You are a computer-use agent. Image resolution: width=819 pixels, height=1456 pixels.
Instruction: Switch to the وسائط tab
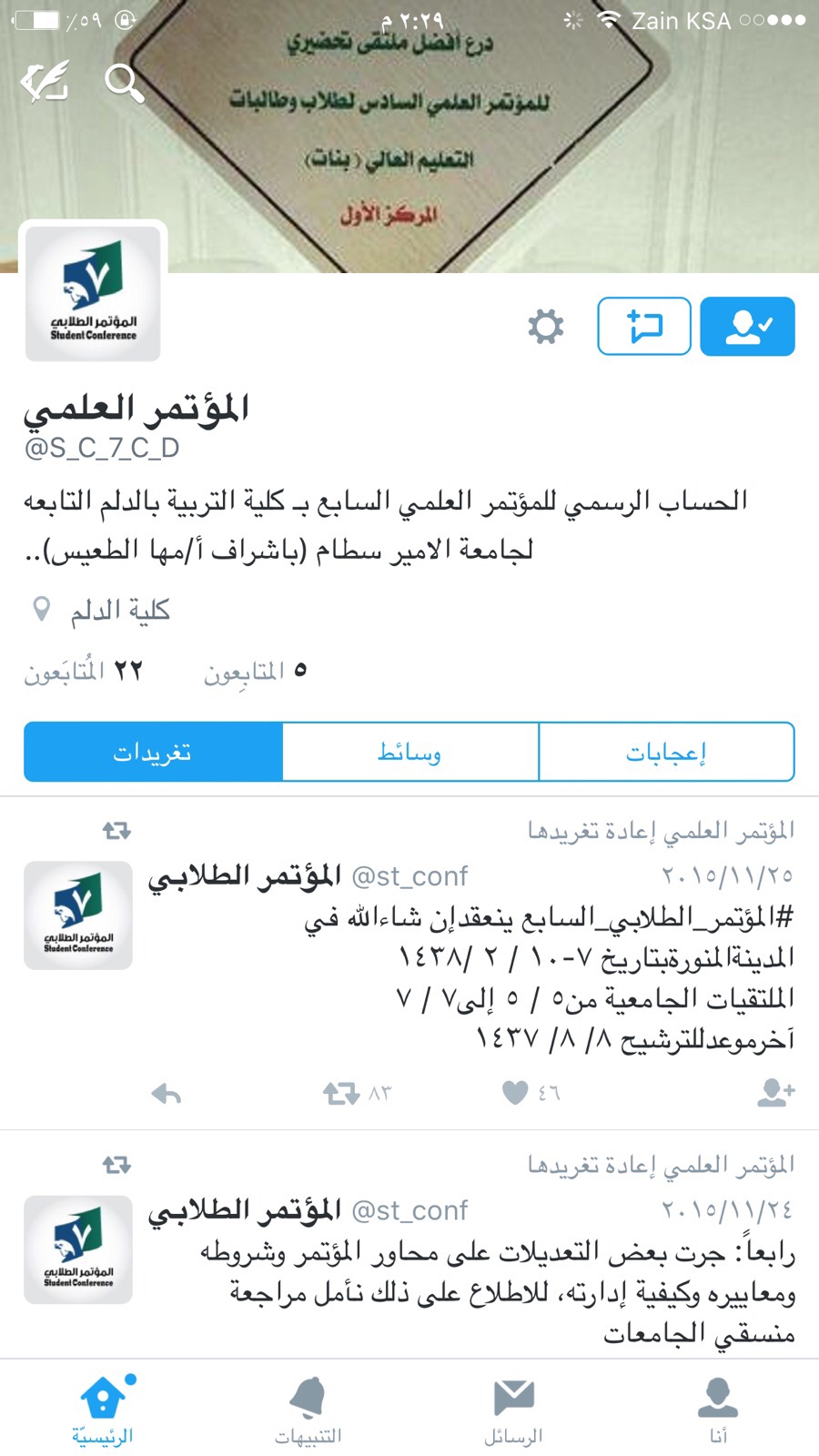click(x=409, y=752)
